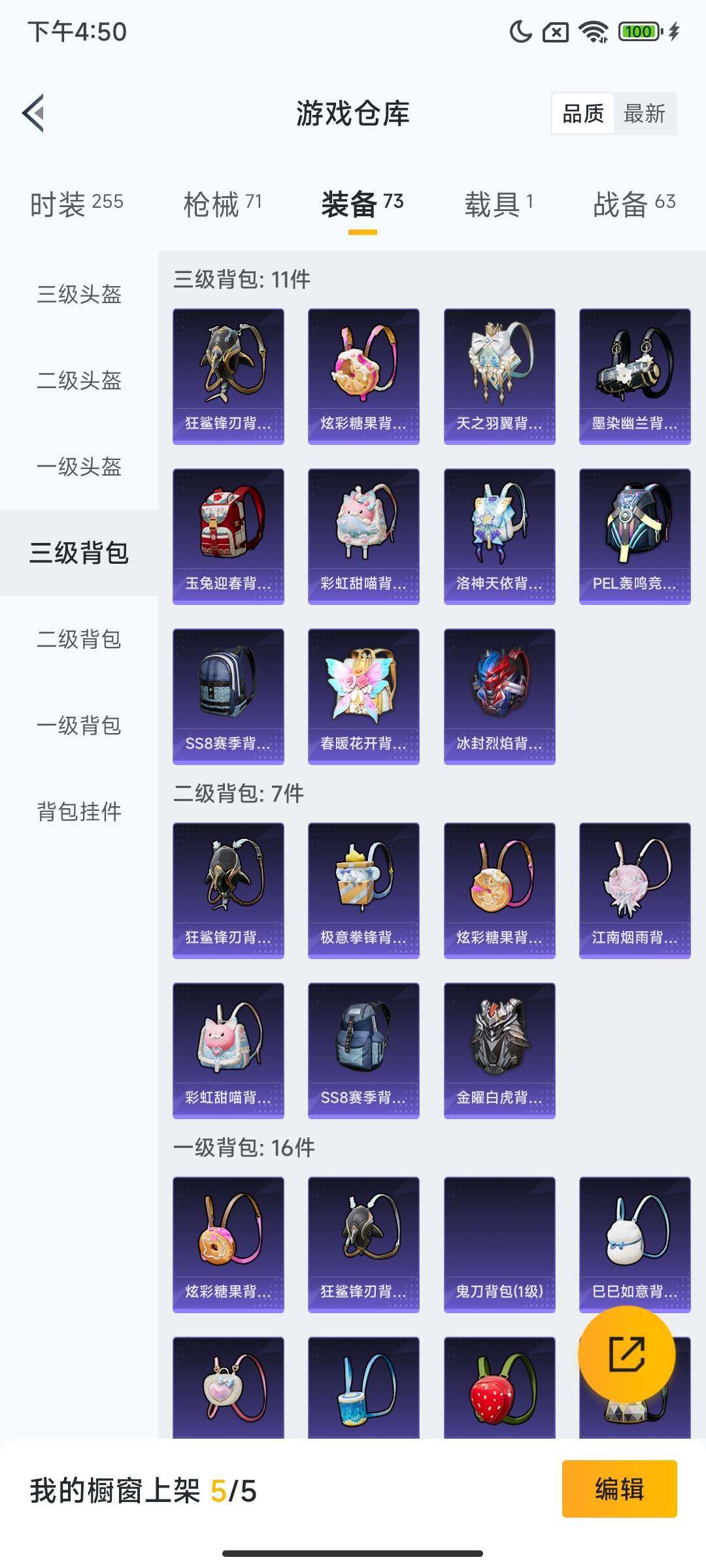Open the PEL轰鸣 backpack tile
Viewport: 706px width, 1568px height.
coord(635,536)
